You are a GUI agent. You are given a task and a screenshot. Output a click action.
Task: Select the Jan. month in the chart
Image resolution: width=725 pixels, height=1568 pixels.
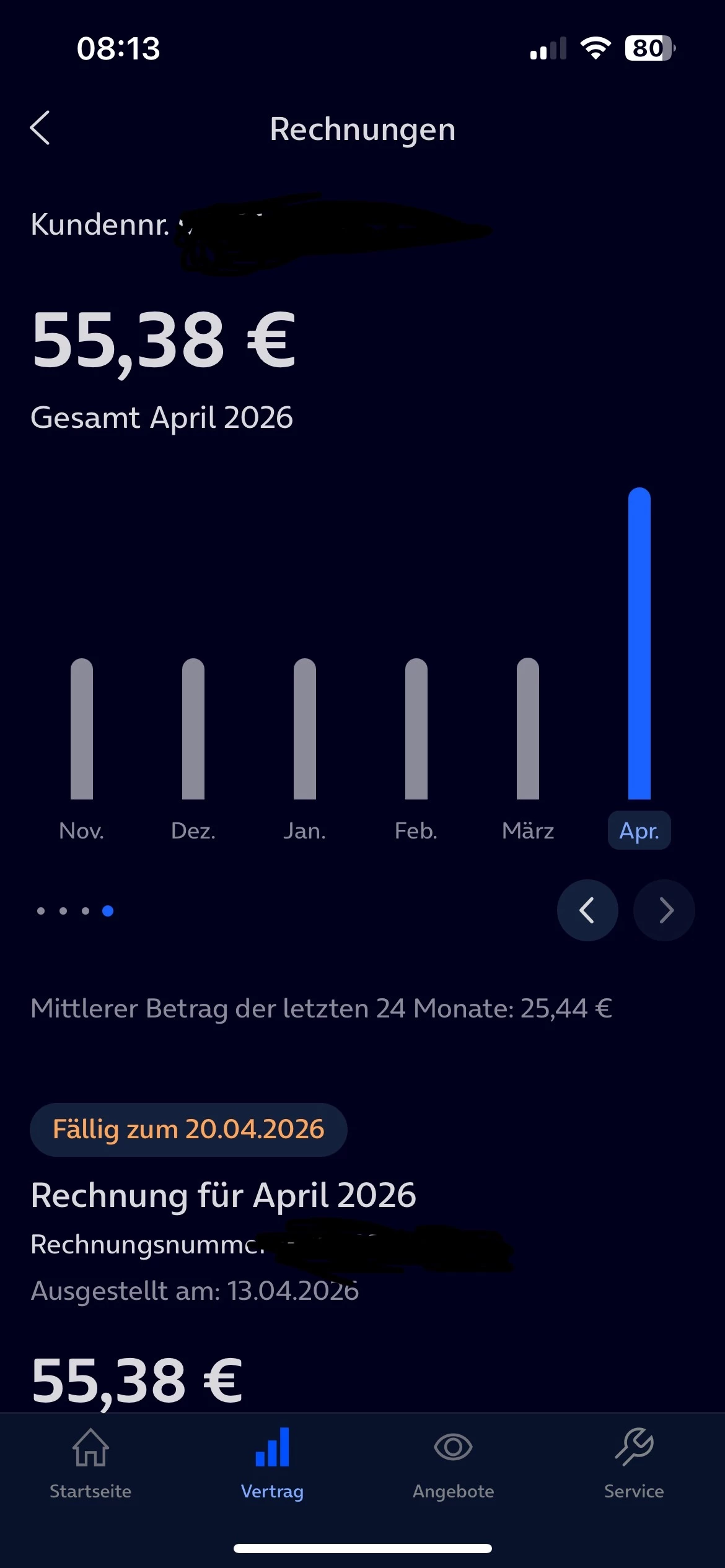(x=304, y=830)
